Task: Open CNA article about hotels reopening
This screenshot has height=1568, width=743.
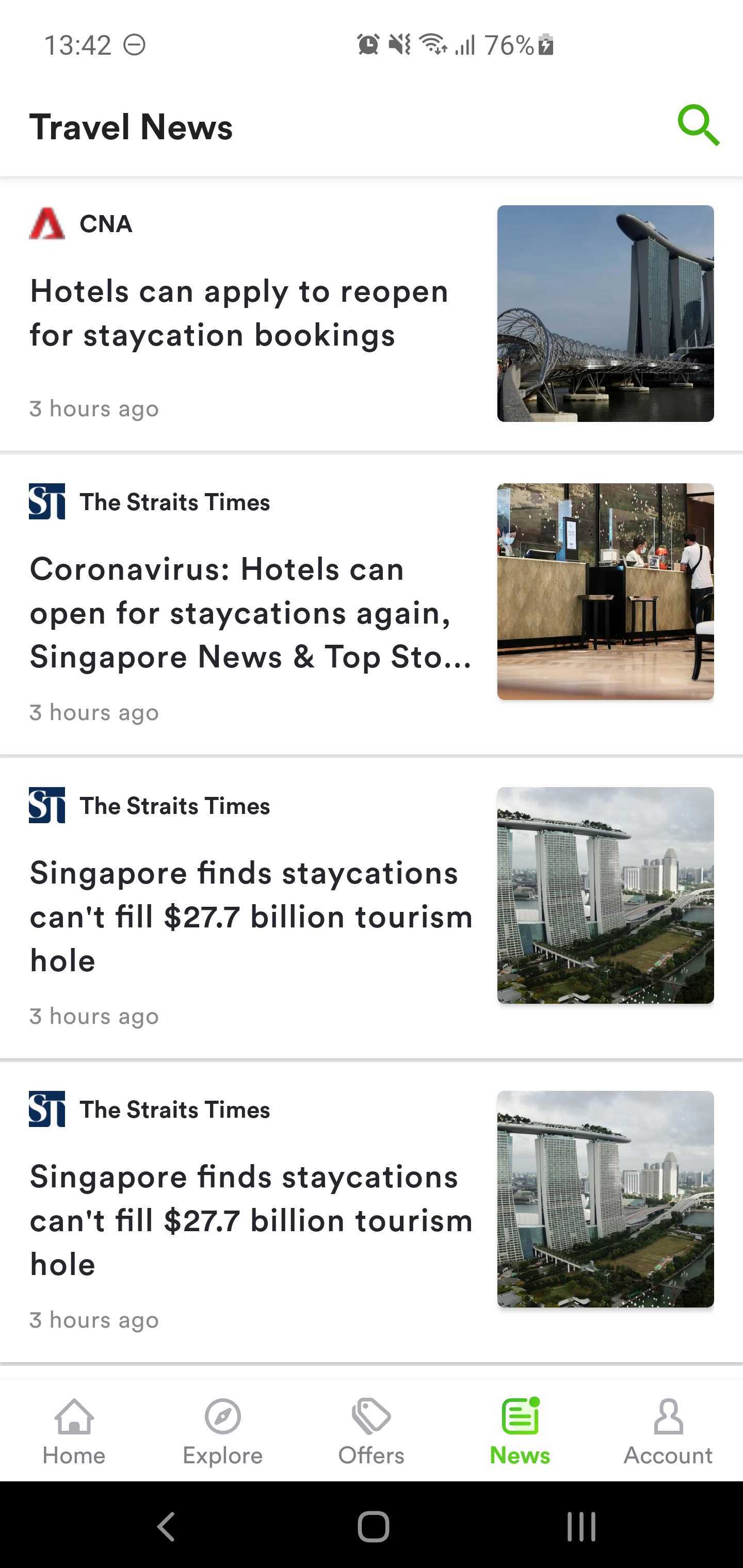Action: coord(372,314)
